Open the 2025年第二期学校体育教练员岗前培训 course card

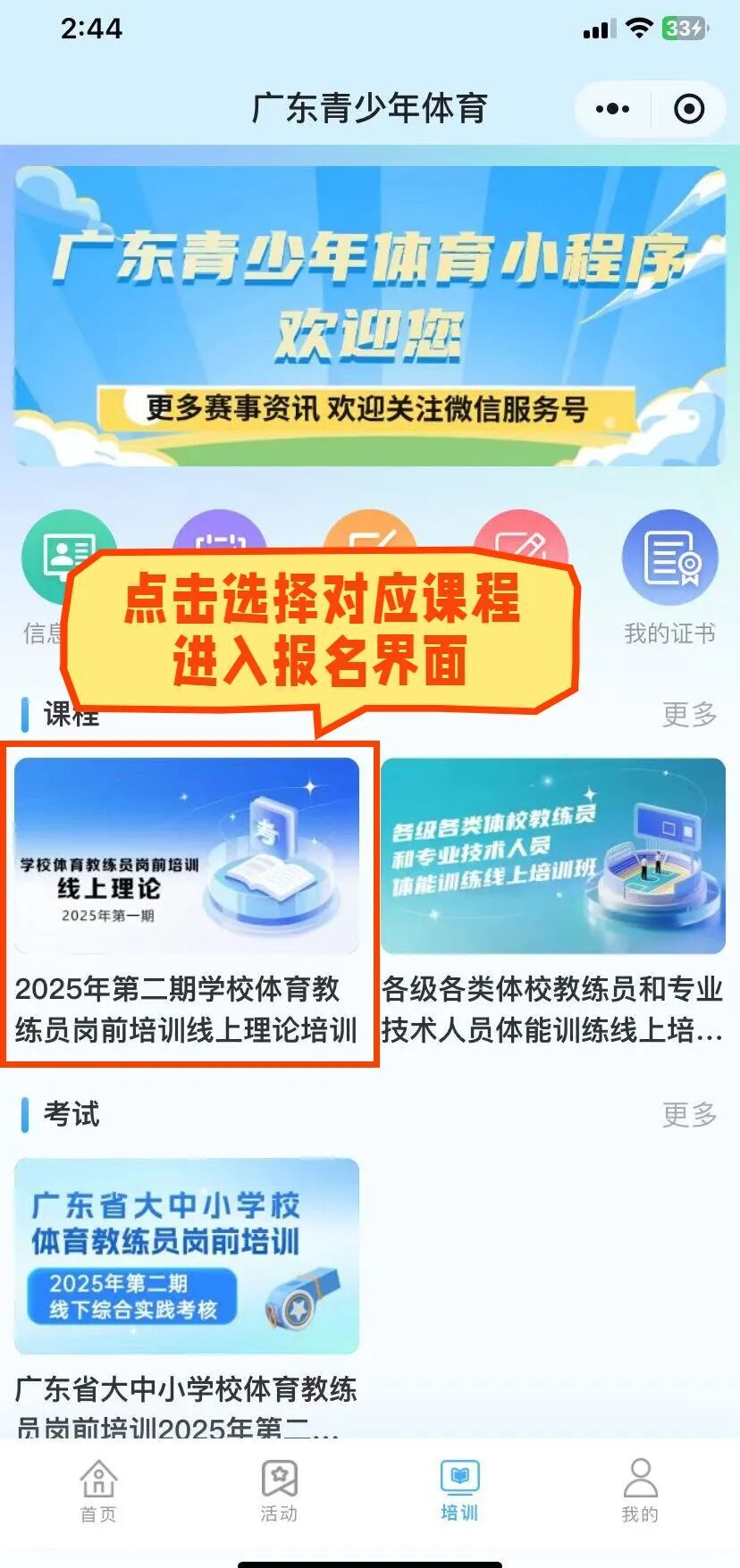[x=187, y=902]
